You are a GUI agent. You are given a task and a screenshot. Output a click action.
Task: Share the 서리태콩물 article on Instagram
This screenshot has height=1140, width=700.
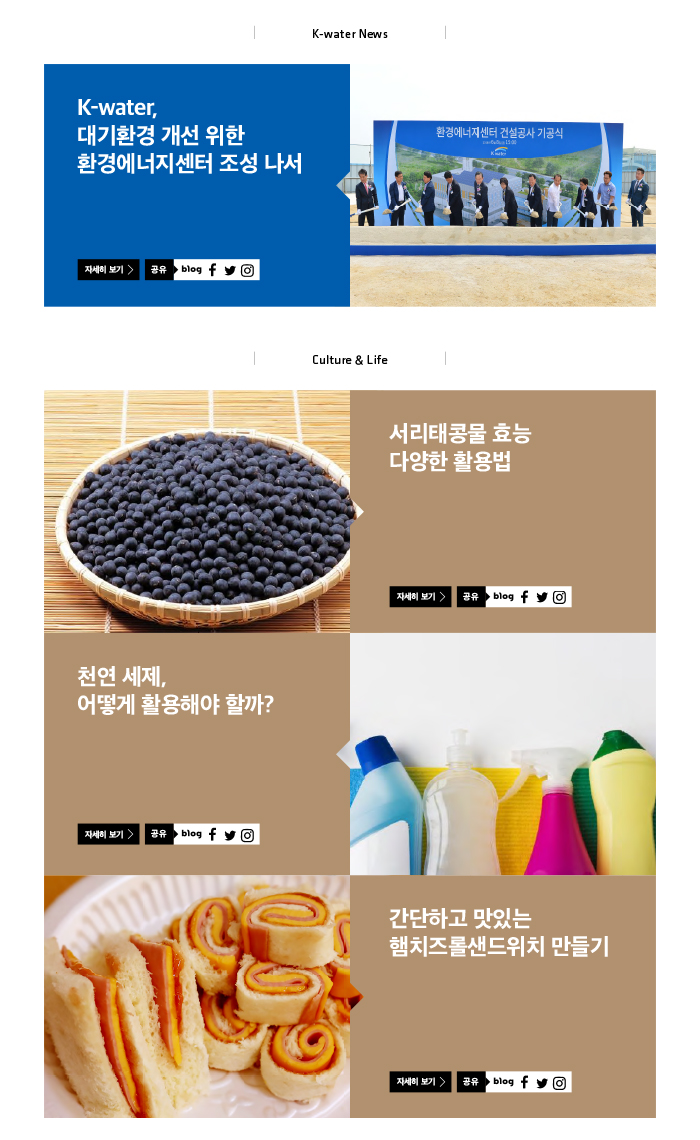coord(559,597)
